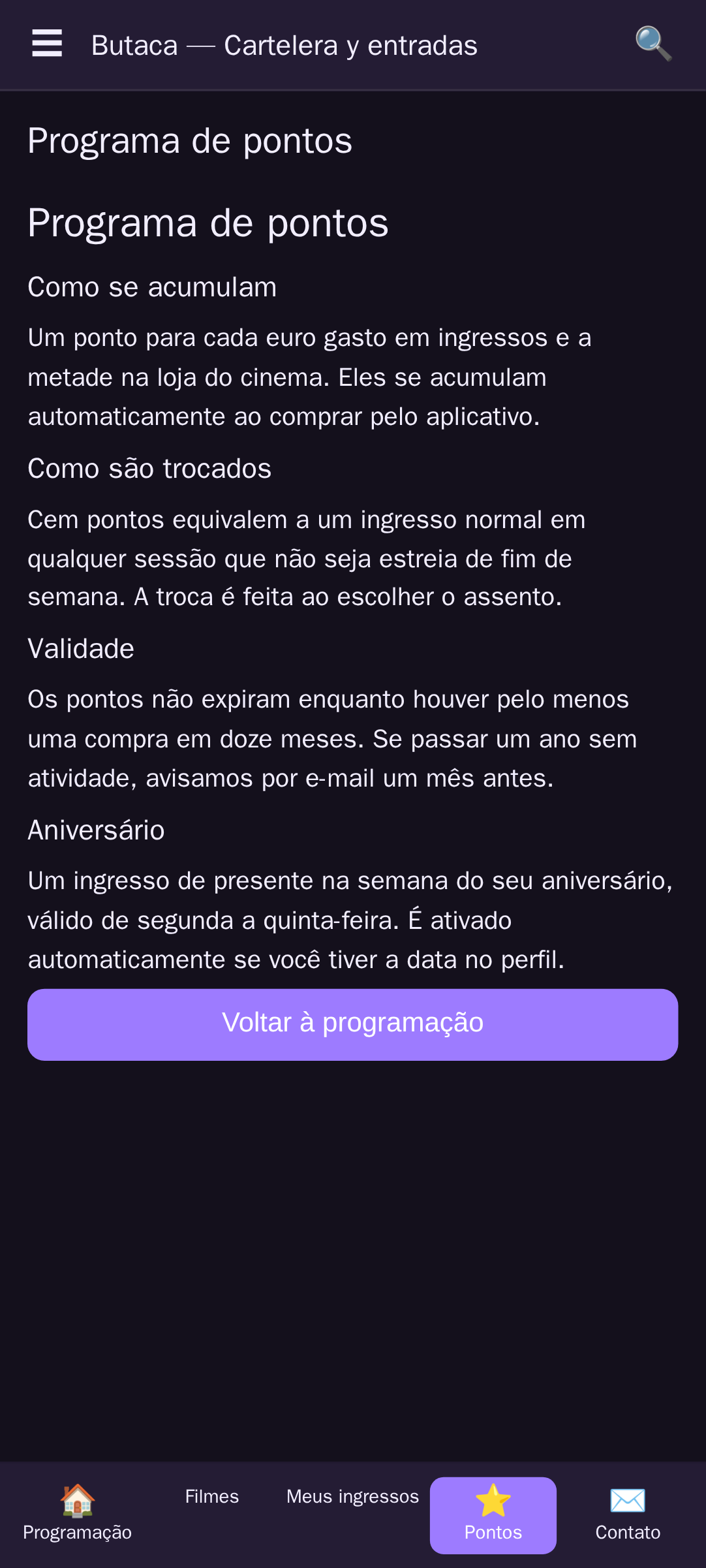Image resolution: width=706 pixels, height=1568 pixels.
Task: Open the Meus ingressos tab
Action: tap(352, 1514)
